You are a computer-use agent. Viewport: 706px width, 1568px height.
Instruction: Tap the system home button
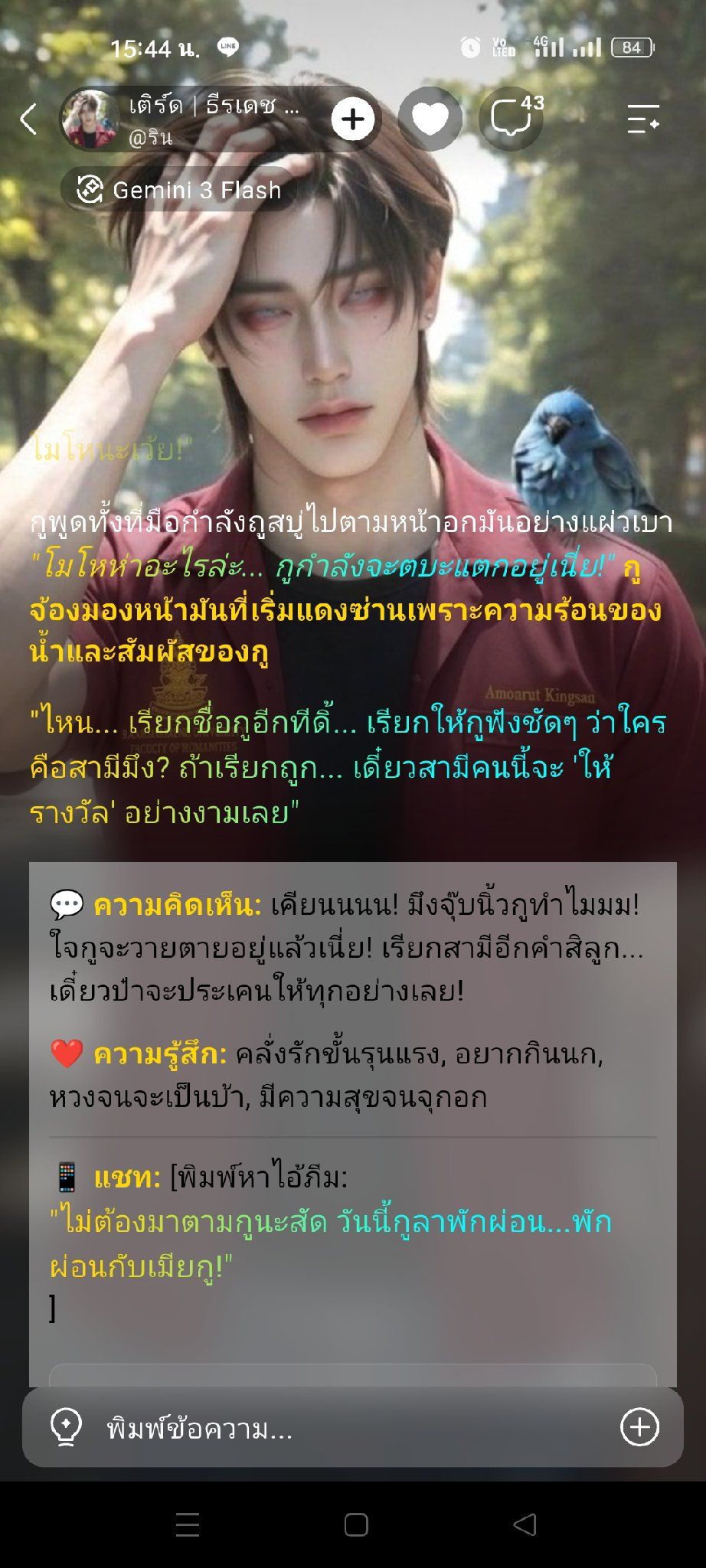355,1525
